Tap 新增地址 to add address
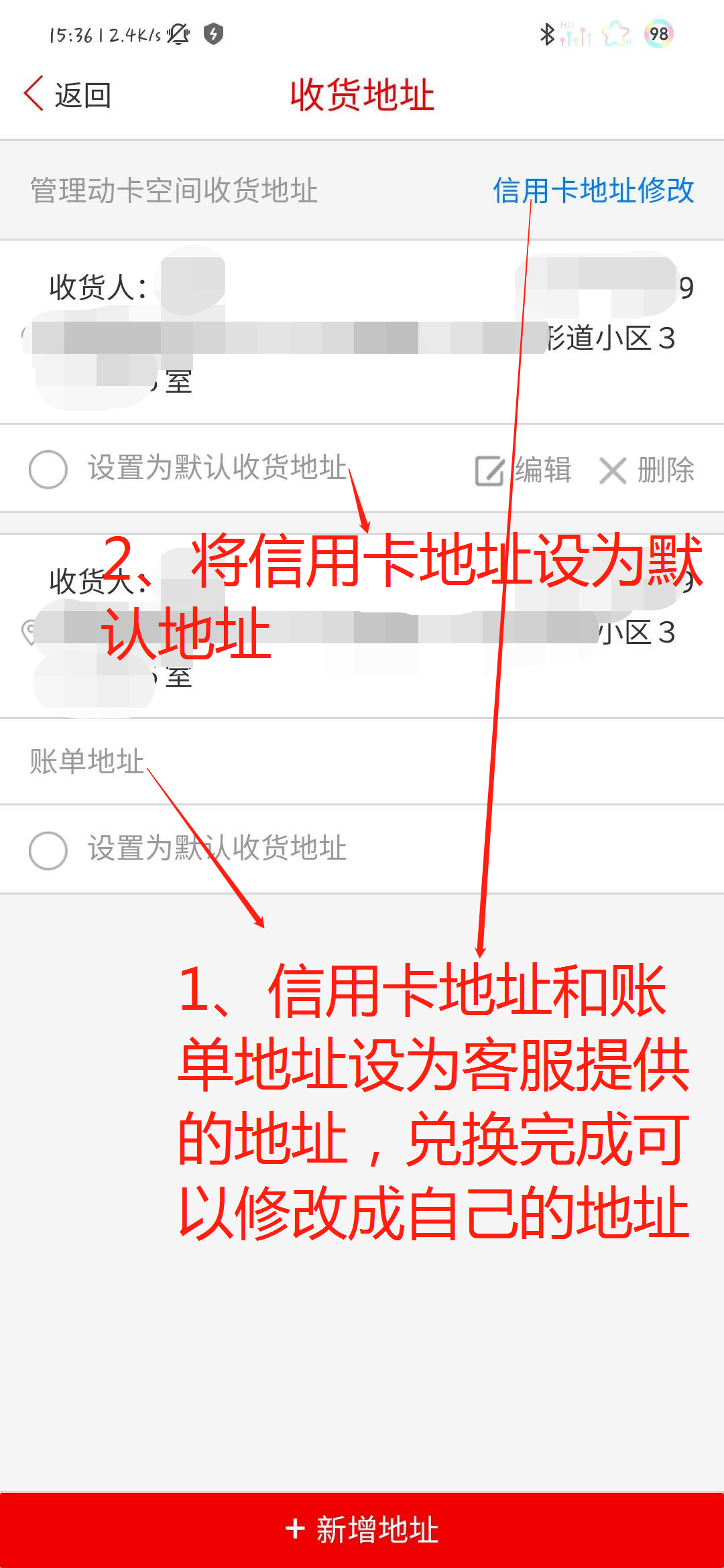The height and width of the screenshot is (1568, 724). [x=362, y=1530]
